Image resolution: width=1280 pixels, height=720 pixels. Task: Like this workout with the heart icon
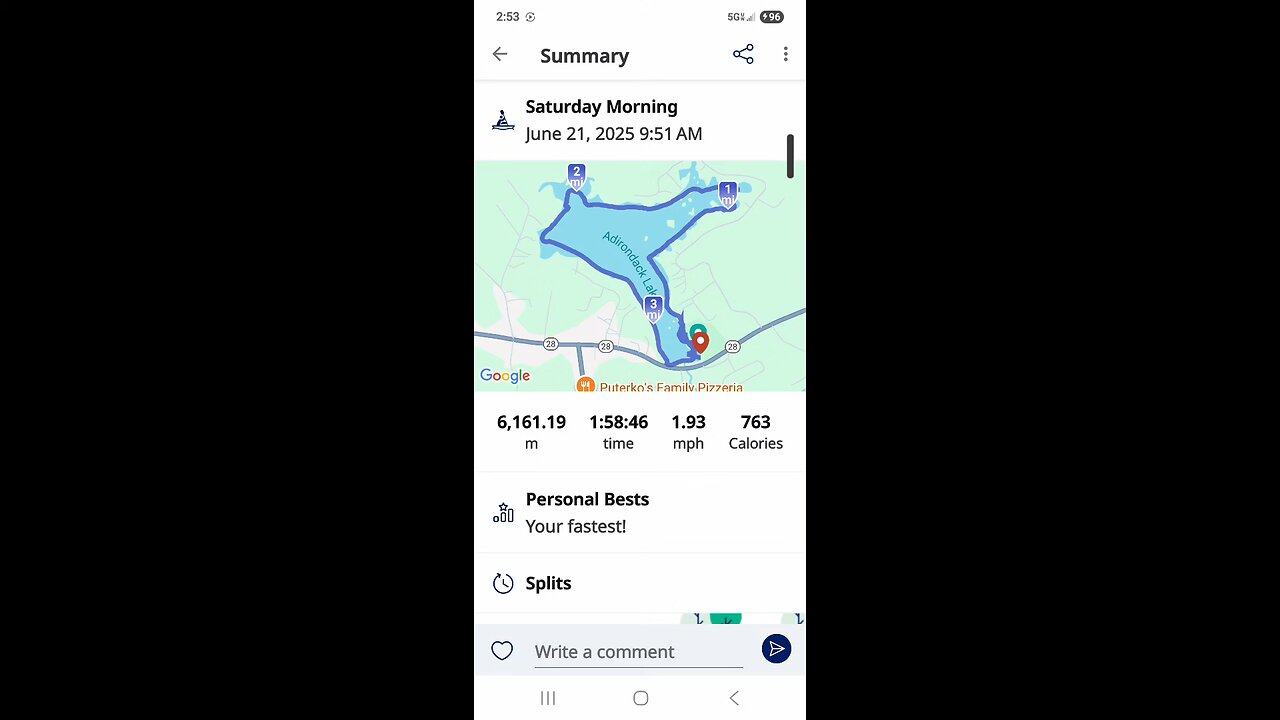(502, 651)
